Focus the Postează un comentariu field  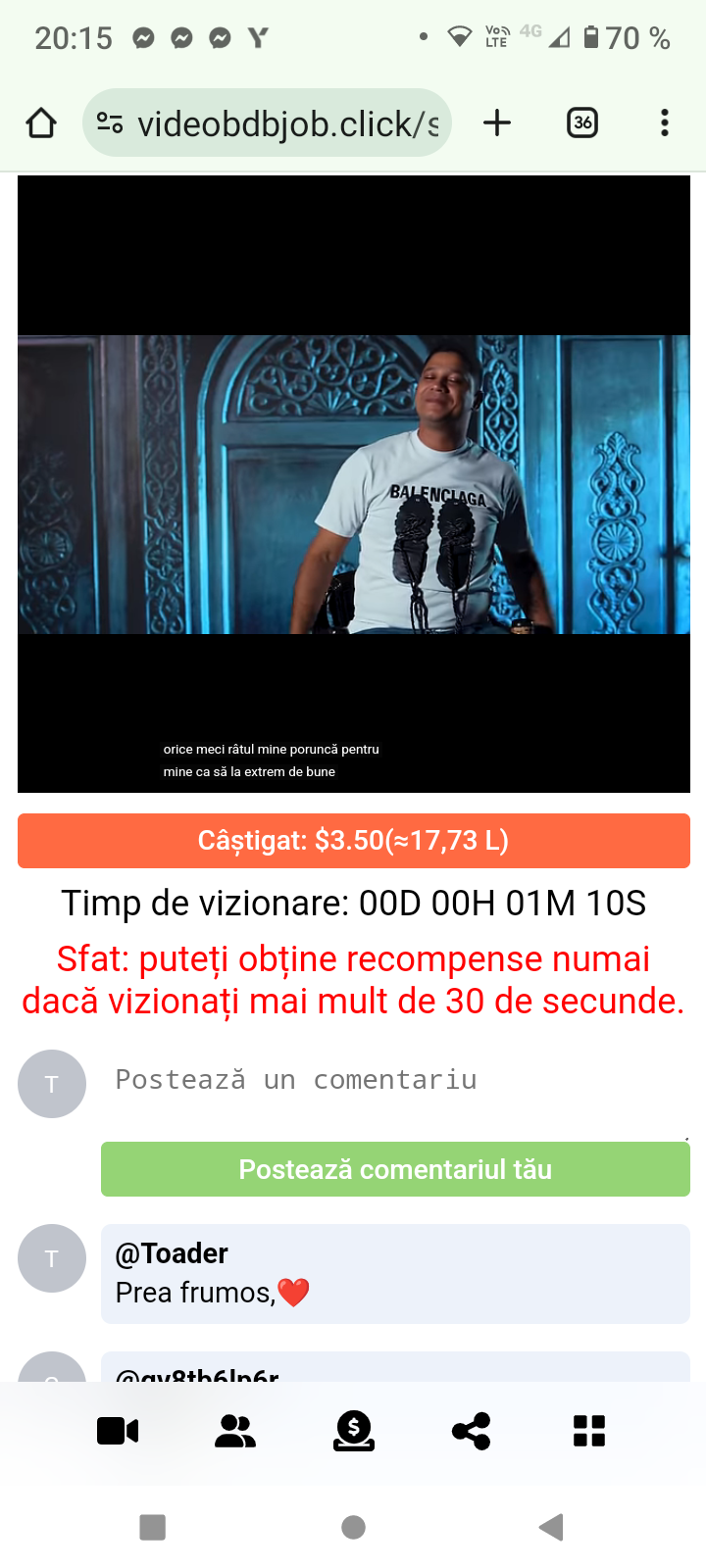click(x=392, y=1080)
